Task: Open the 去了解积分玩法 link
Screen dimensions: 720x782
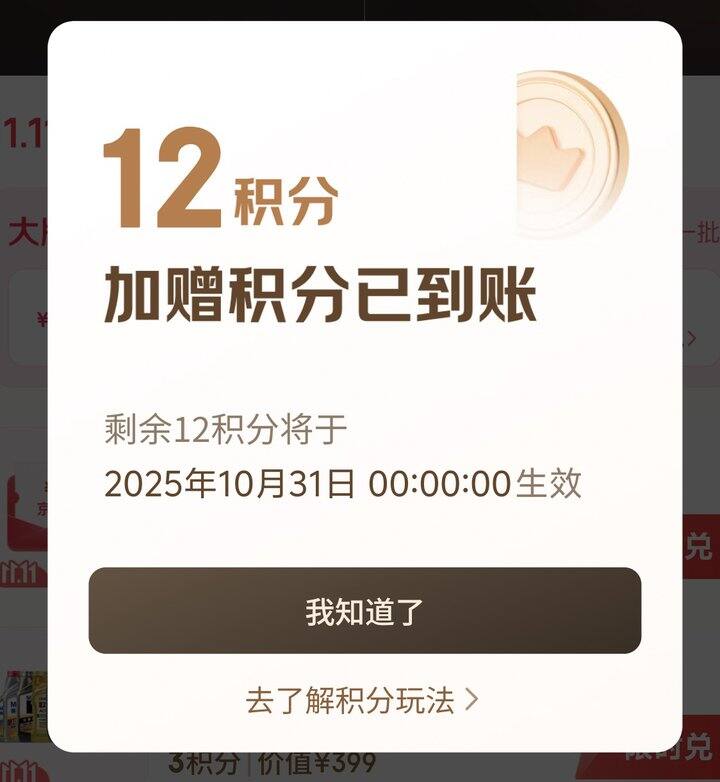Action: (x=362, y=700)
